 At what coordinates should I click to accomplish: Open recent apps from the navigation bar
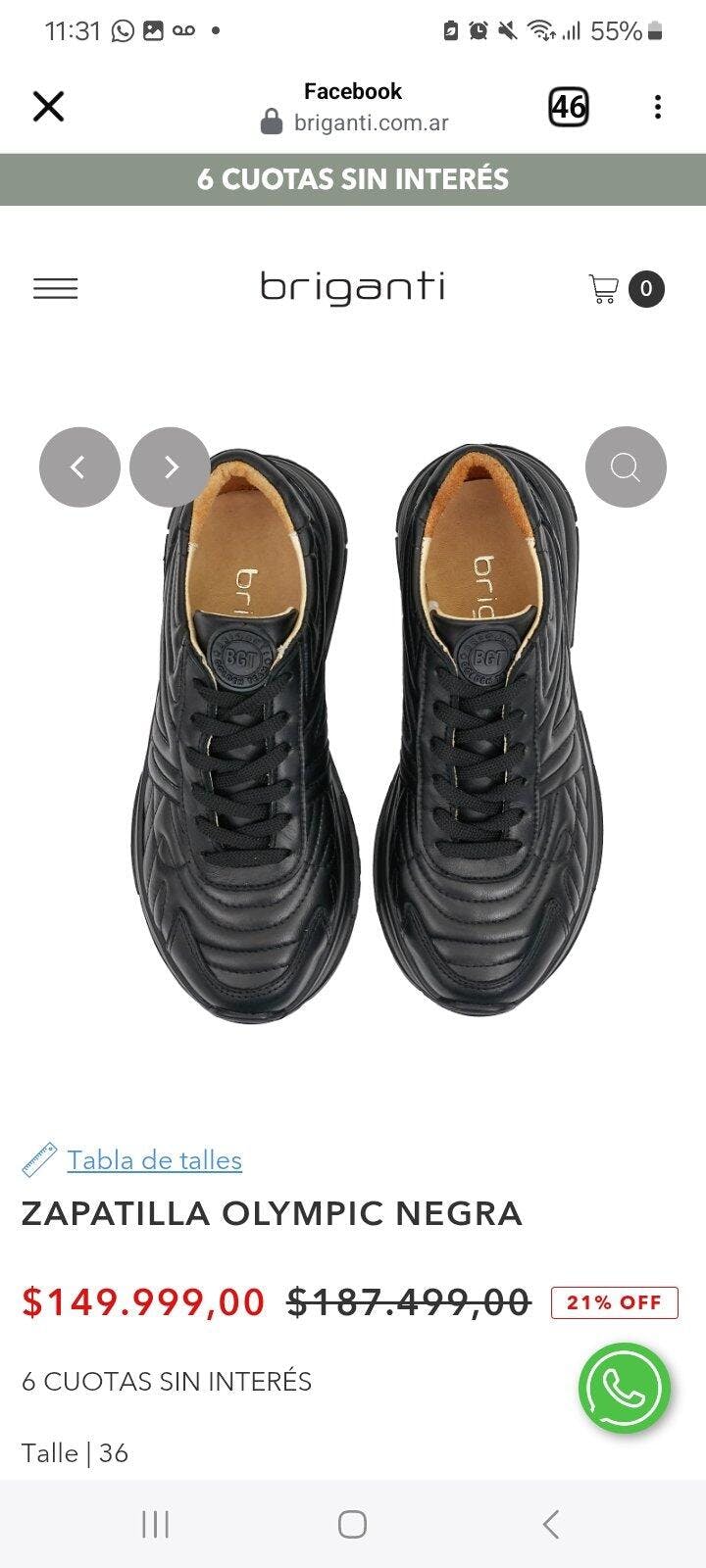[155, 1524]
